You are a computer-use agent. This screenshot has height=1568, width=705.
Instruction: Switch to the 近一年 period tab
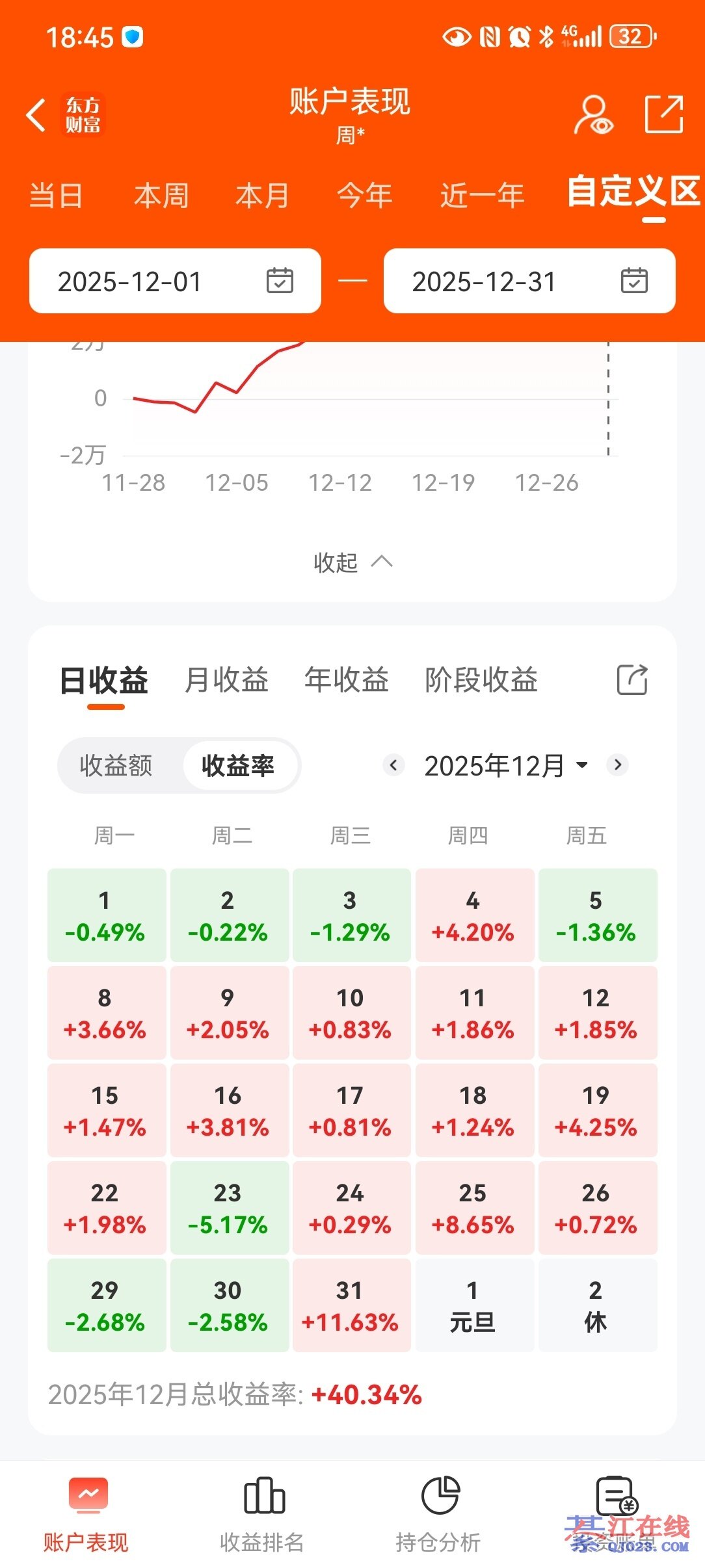(482, 195)
